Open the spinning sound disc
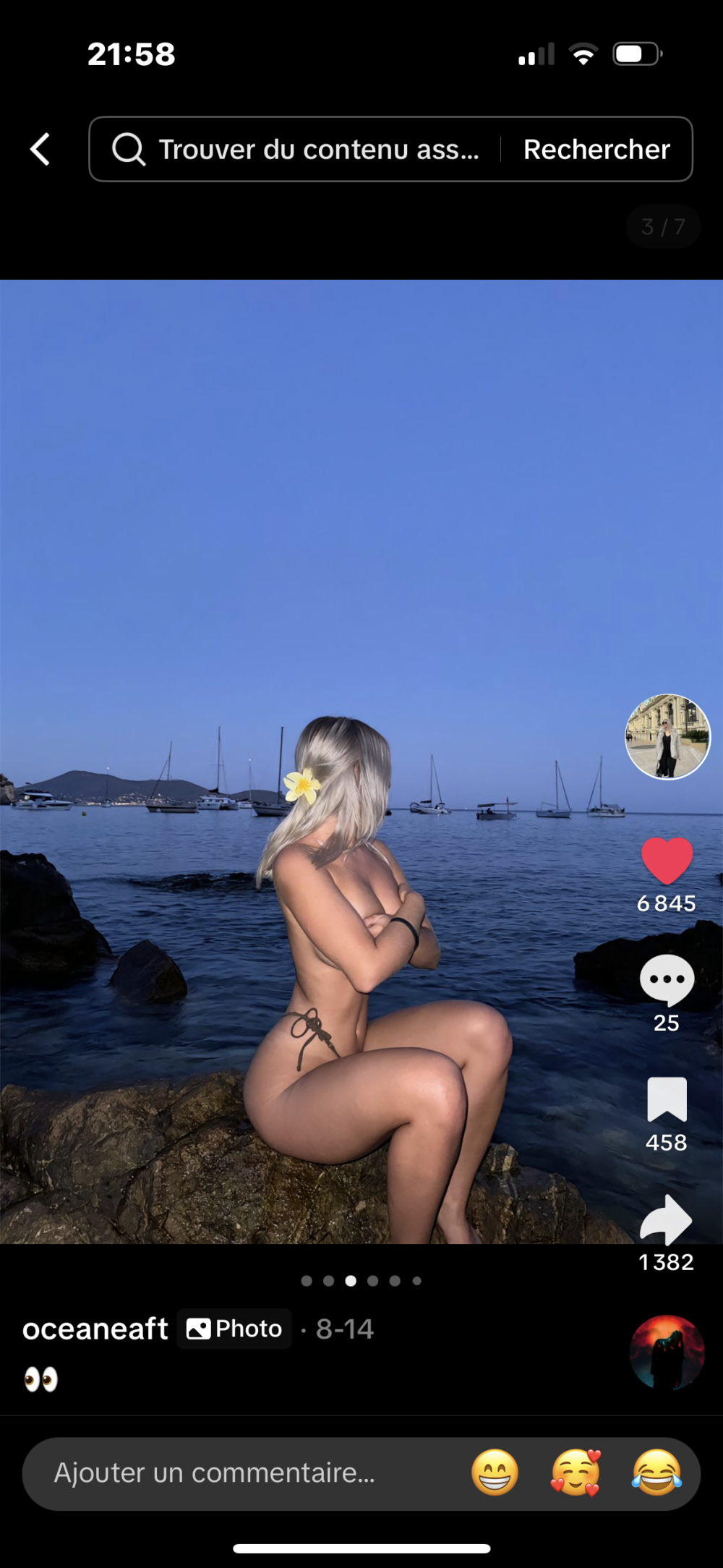 pos(667,1352)
